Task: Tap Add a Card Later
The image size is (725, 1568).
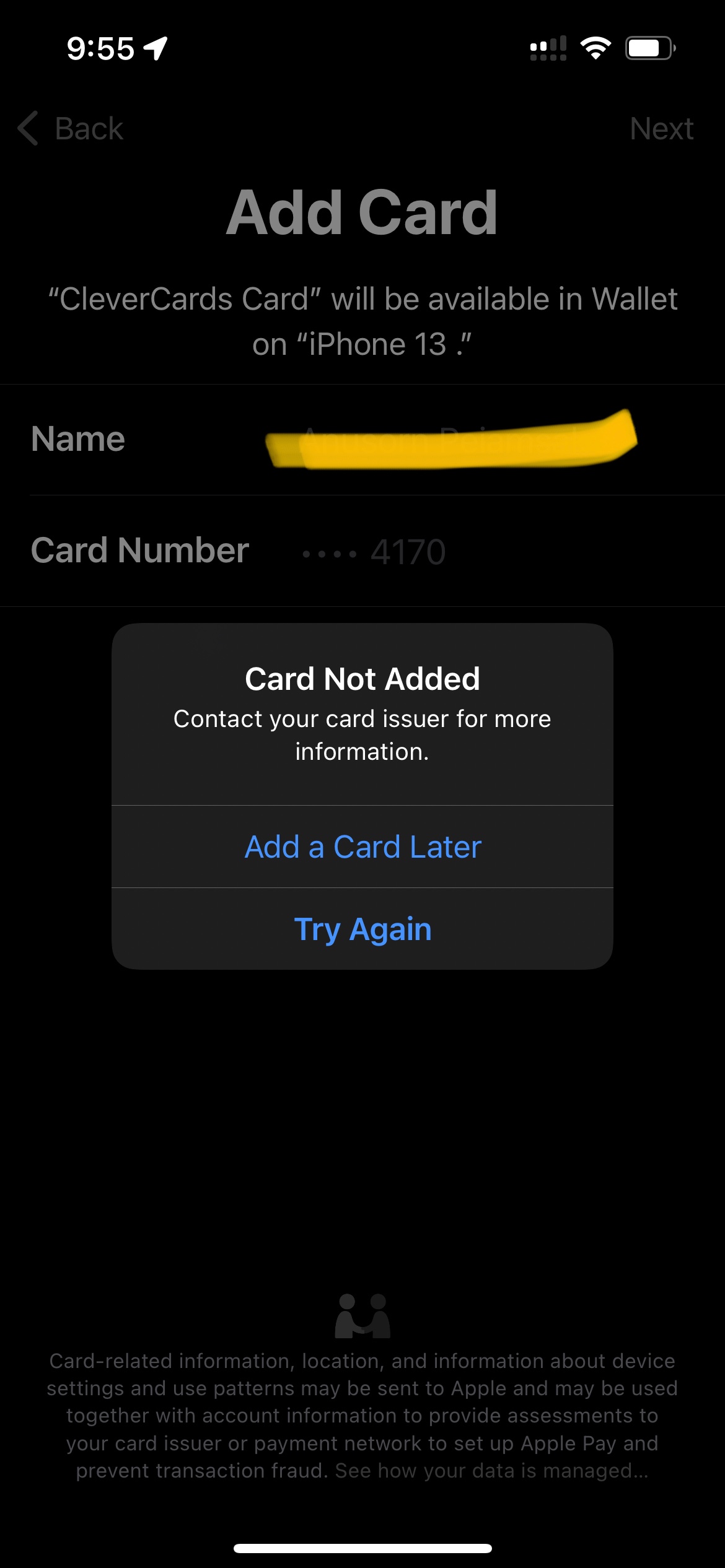Action: 362,847
